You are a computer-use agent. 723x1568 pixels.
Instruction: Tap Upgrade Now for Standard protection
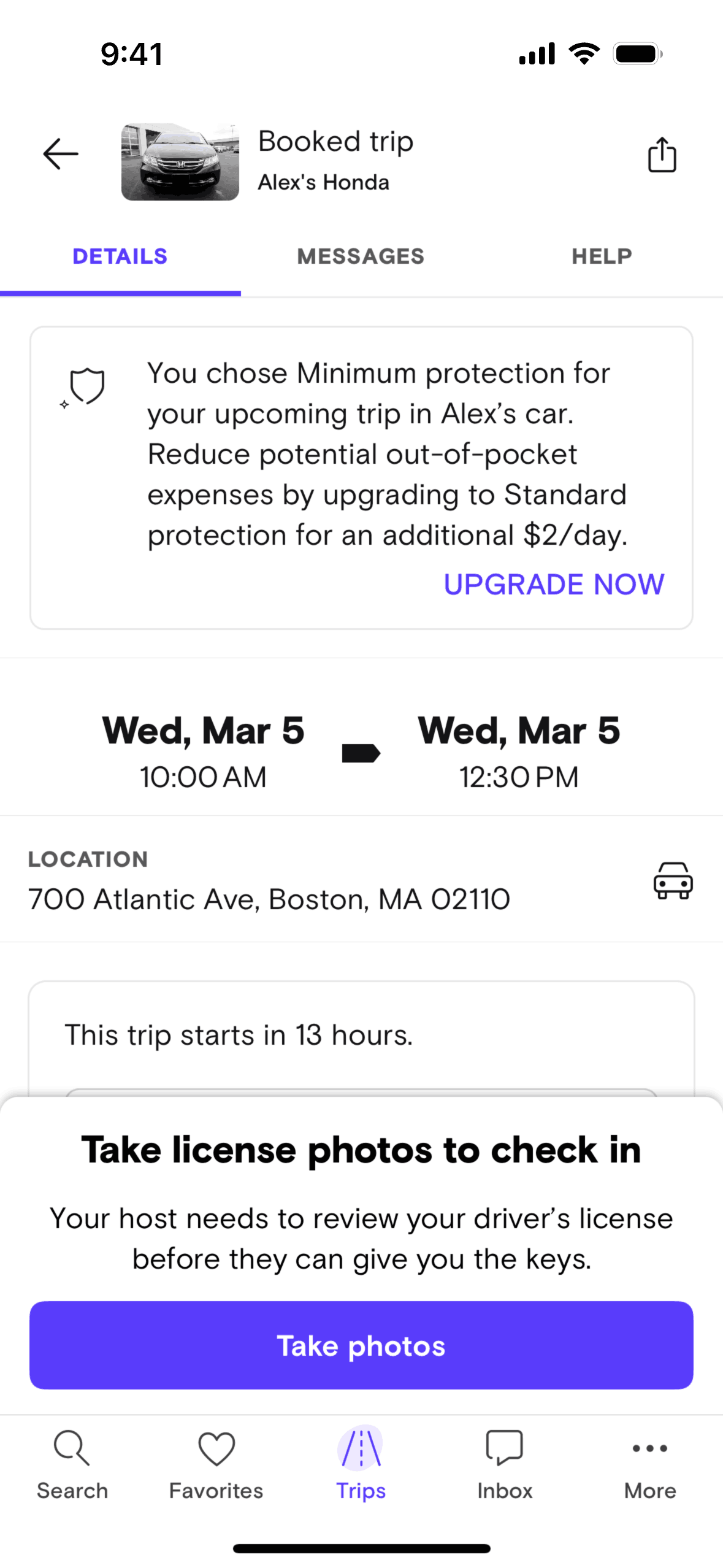[554, 584]
